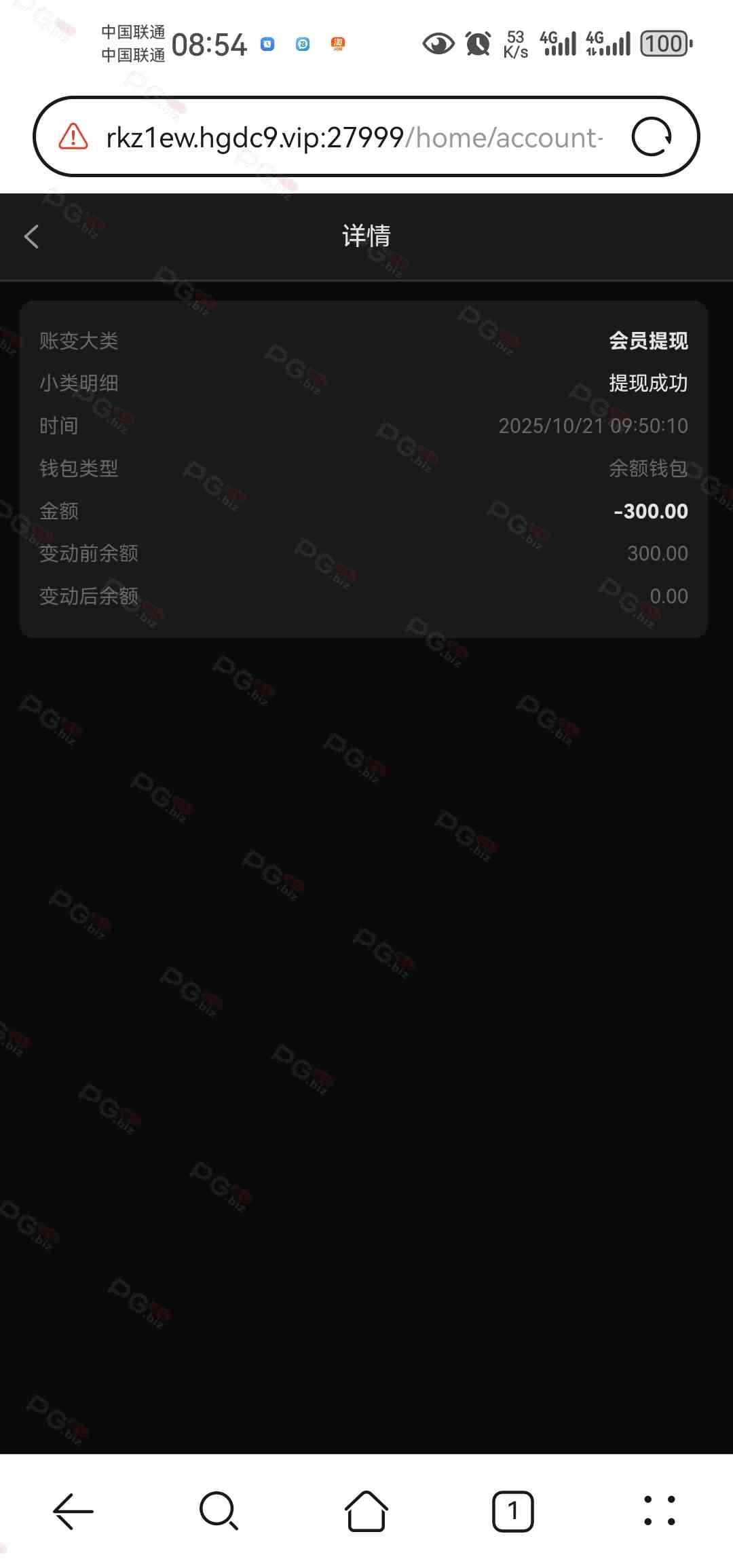733x1568 pixels.
Task: Open the tab switcher showing 1 tab
Action: point(512,1511)
